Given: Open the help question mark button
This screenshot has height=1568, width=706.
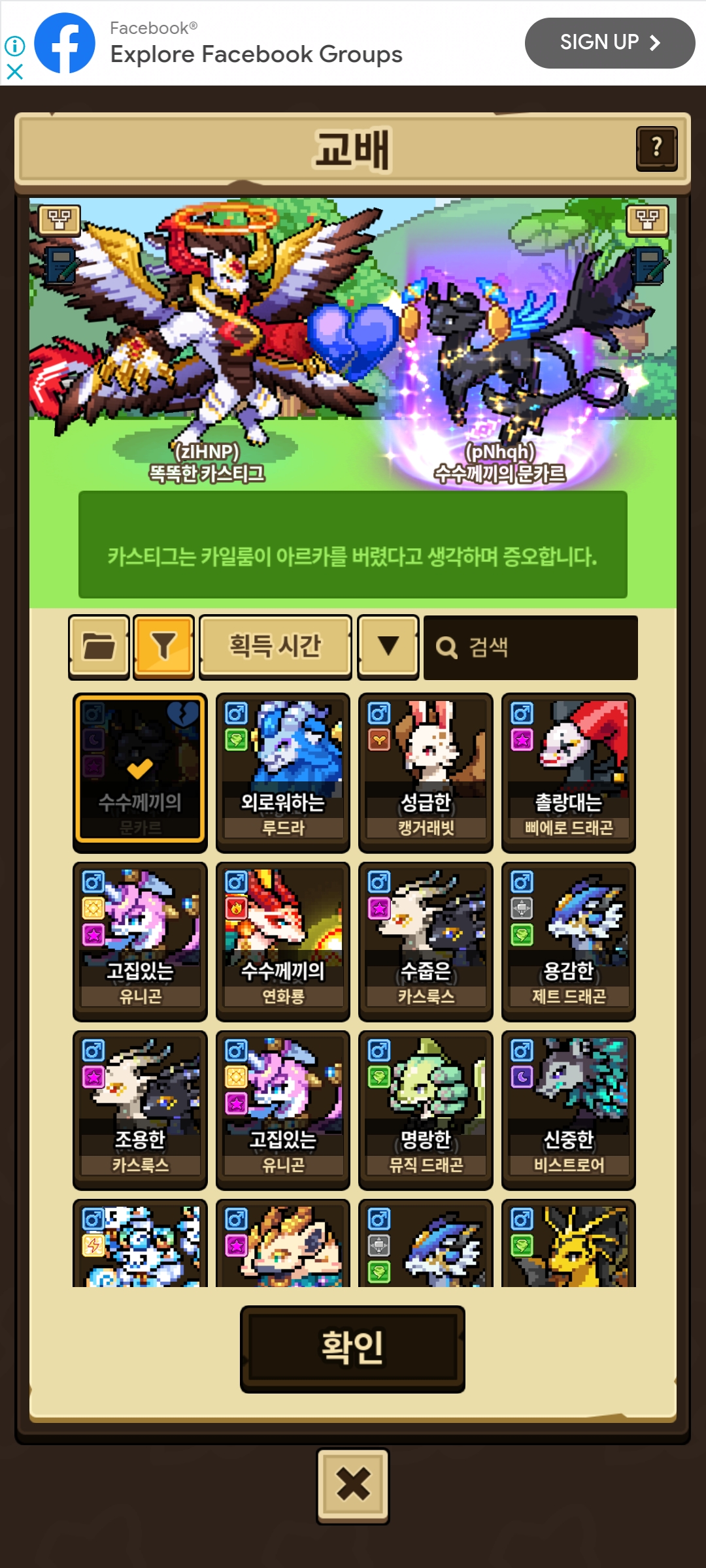Looking at the screenshot, I should coord(656,148).
